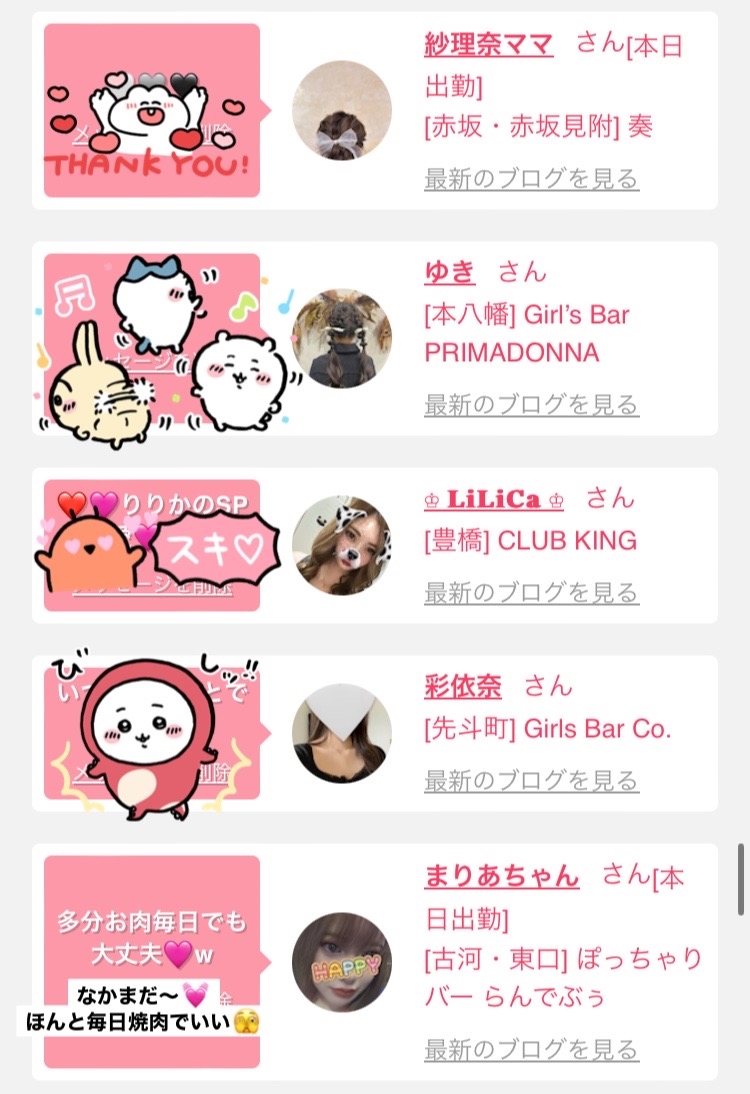Tap ゆき's profile photo

pyautogui.click(x=342, y=338)
